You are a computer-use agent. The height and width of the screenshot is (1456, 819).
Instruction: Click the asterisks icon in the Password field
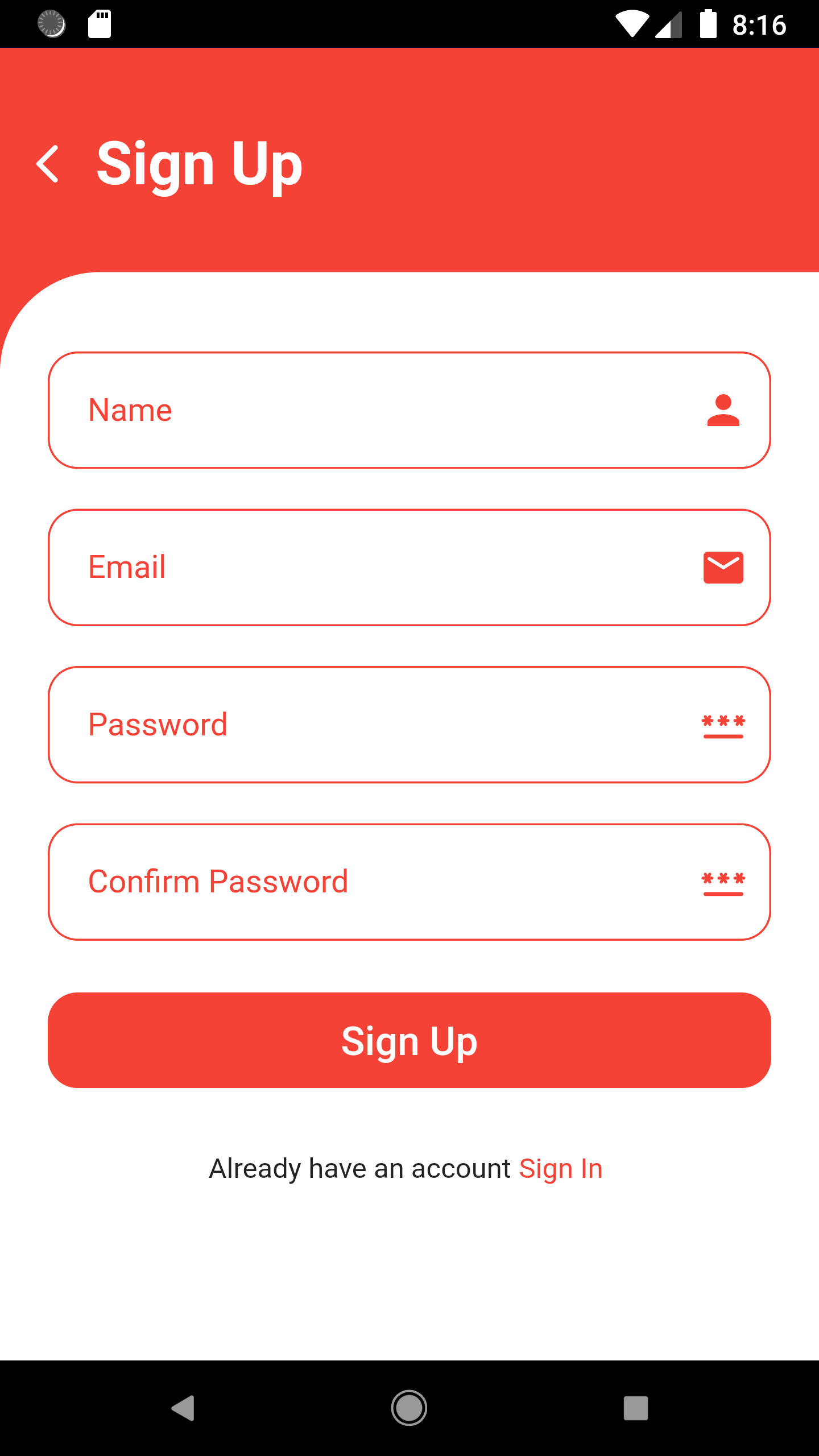pyautogui.click(x=723, y=725)
